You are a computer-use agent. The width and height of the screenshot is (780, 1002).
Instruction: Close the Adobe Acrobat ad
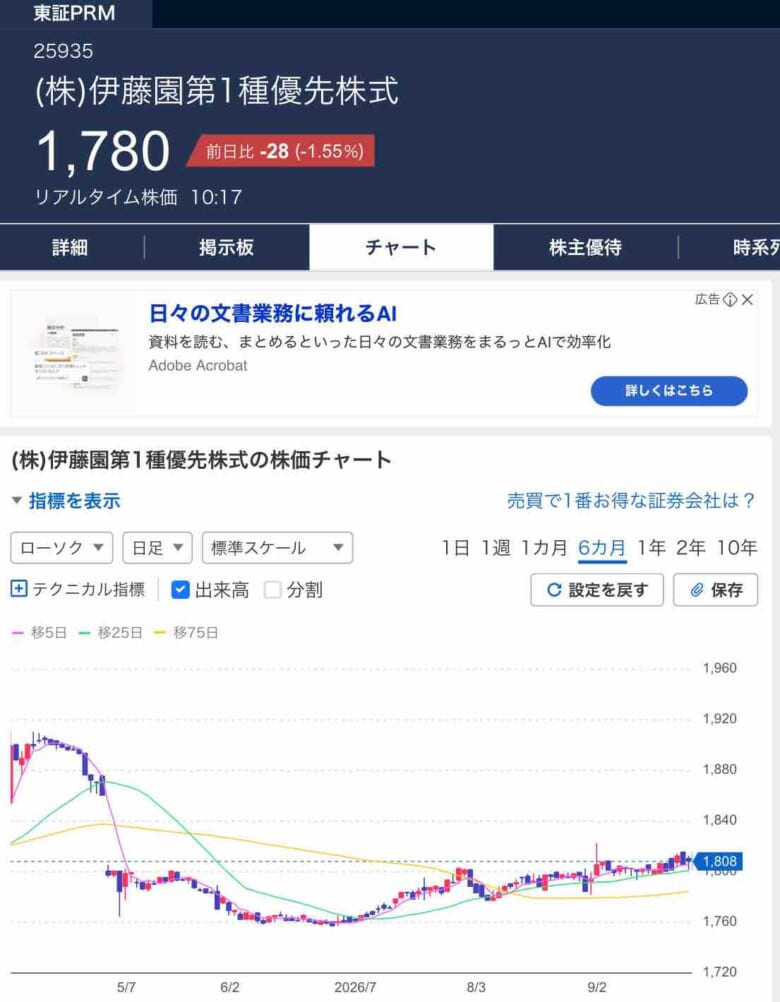pyautogui.click(x=747, y=300)
